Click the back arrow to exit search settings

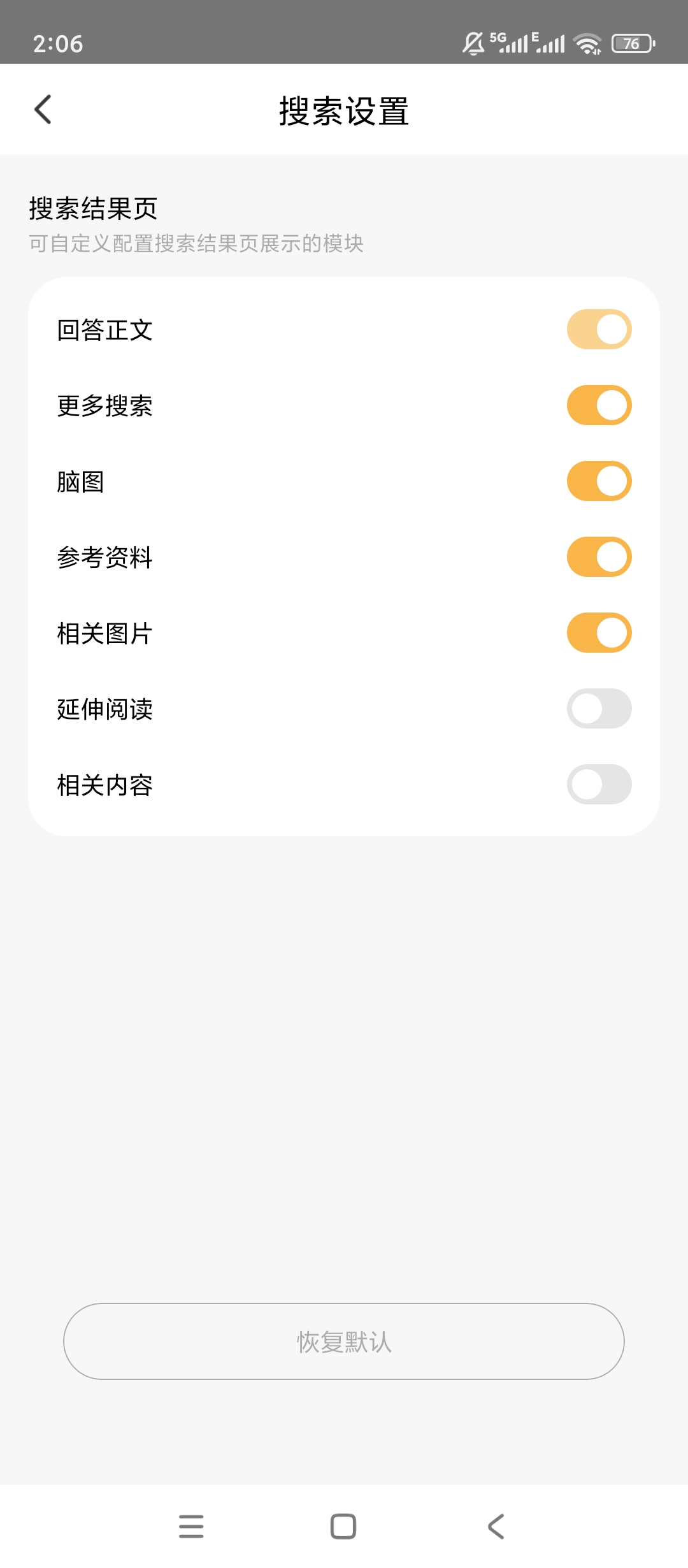pyautogui.click(x=43, y=110)
